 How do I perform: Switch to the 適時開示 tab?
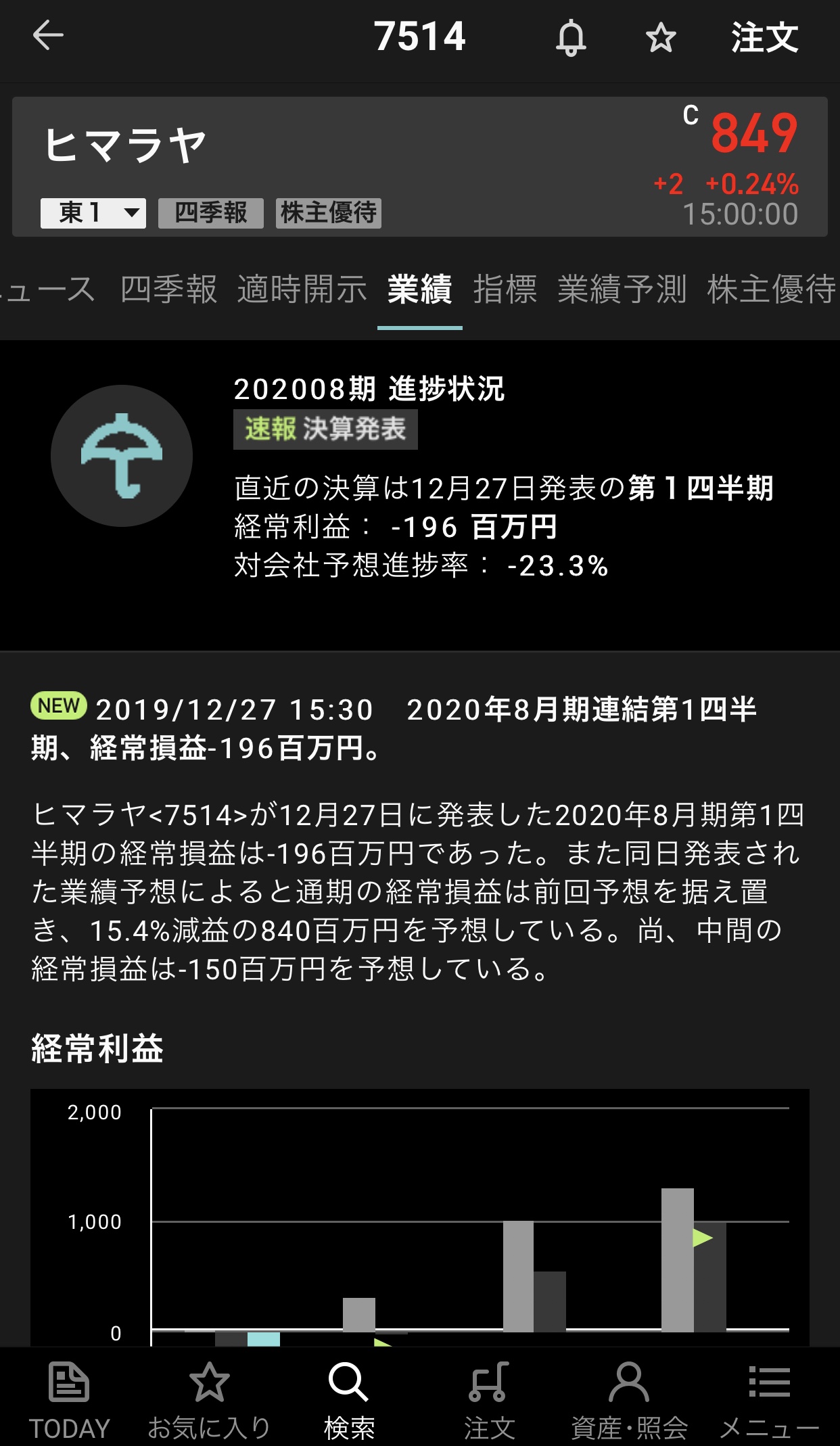[302, 289]
